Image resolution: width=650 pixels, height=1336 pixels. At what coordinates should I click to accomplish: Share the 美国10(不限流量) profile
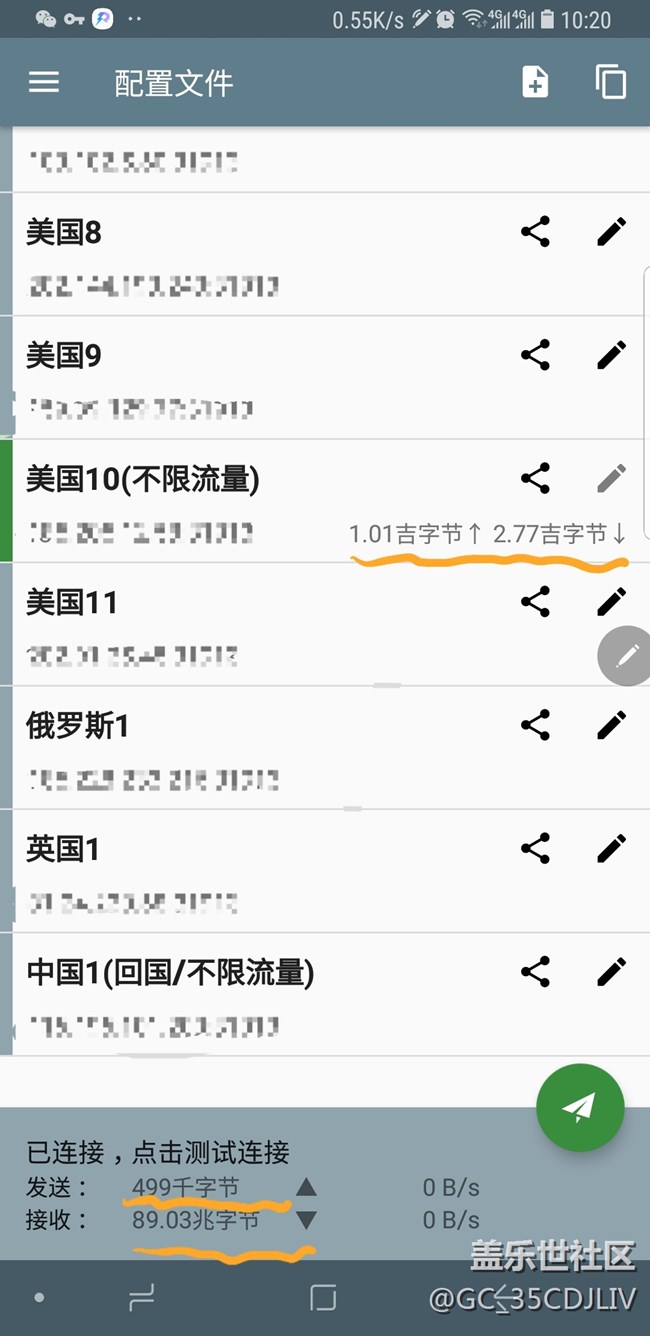(x=536, y=478)
